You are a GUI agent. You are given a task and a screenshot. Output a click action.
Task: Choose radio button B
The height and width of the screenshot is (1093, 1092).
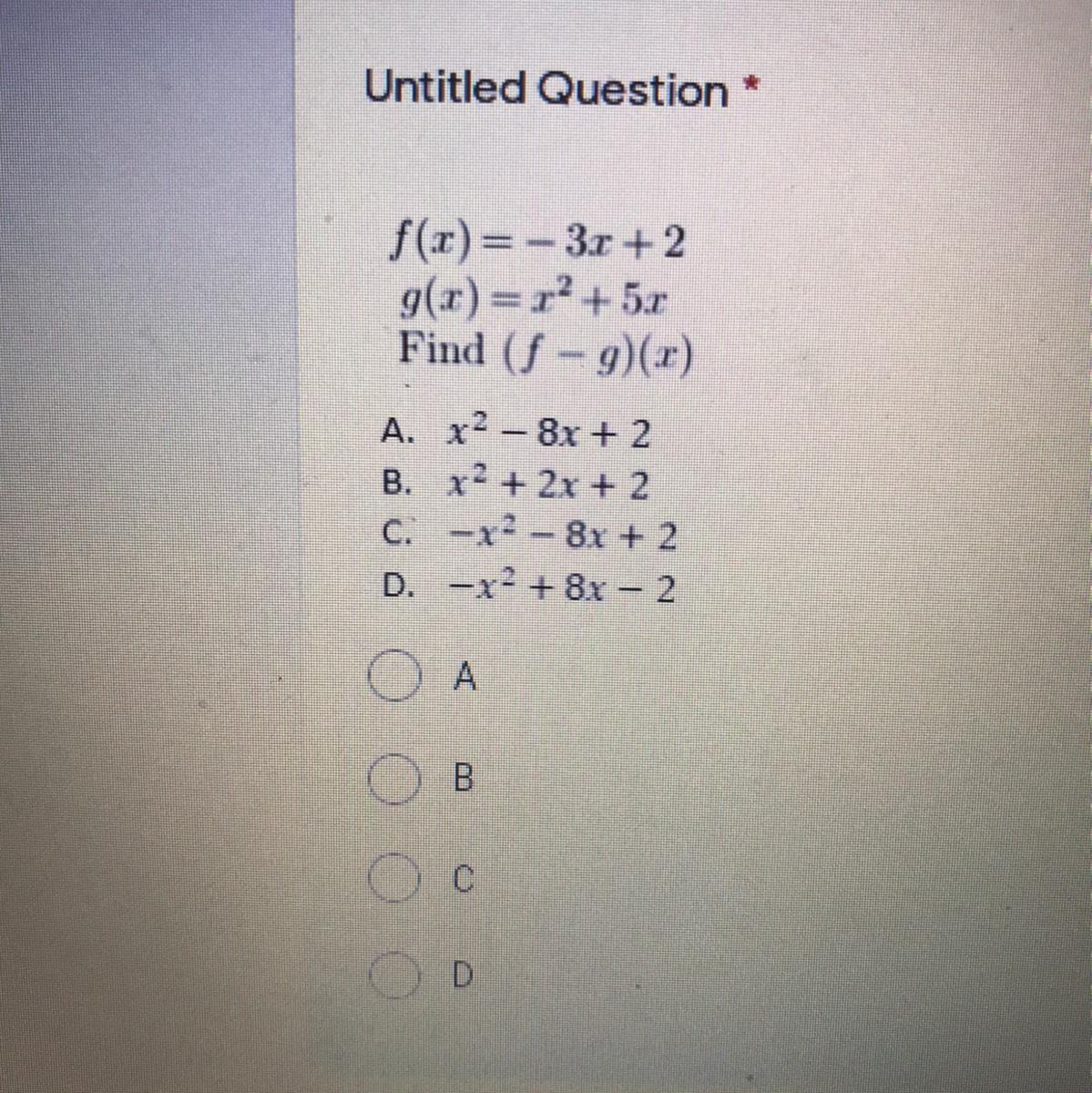(393, 782)
